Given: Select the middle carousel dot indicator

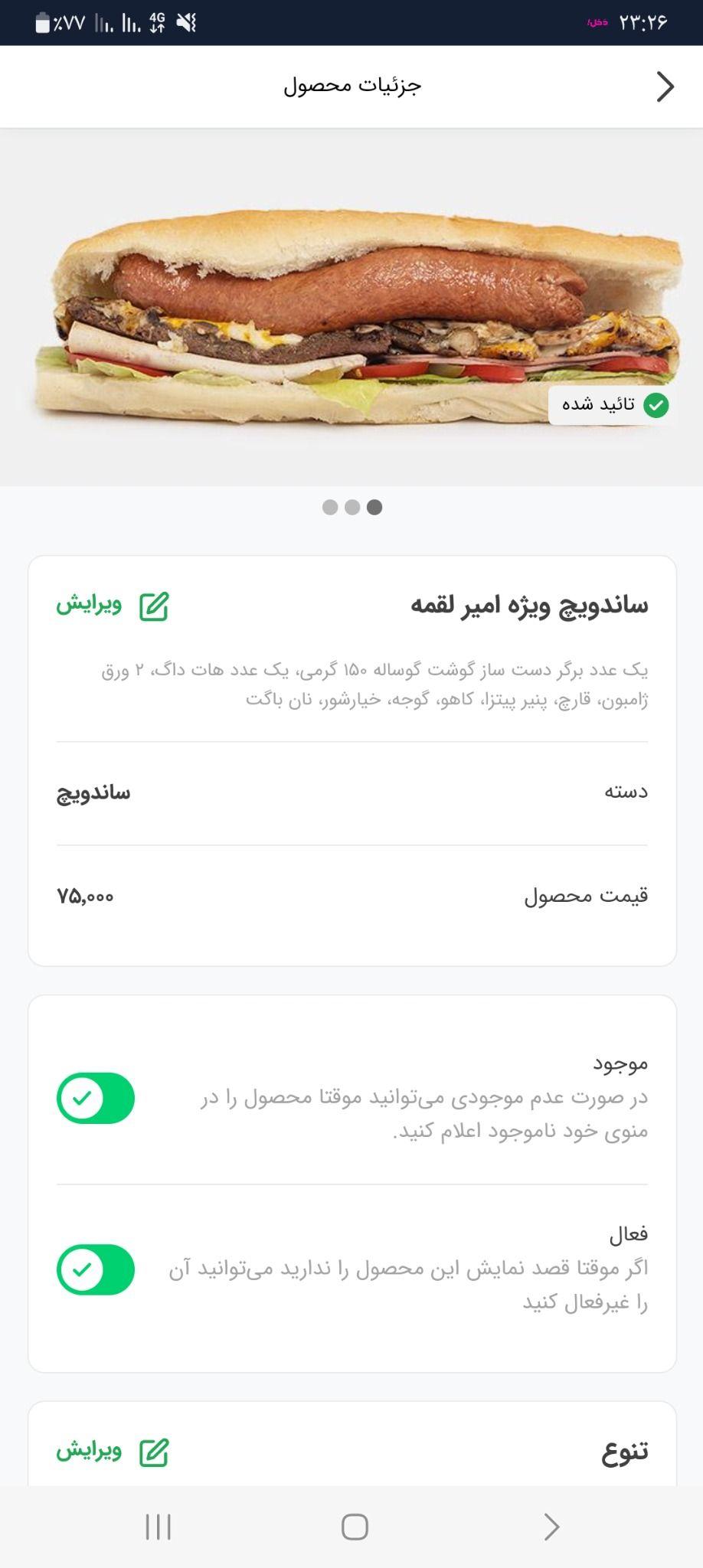Looking at the screenshot, I should 352,507.
